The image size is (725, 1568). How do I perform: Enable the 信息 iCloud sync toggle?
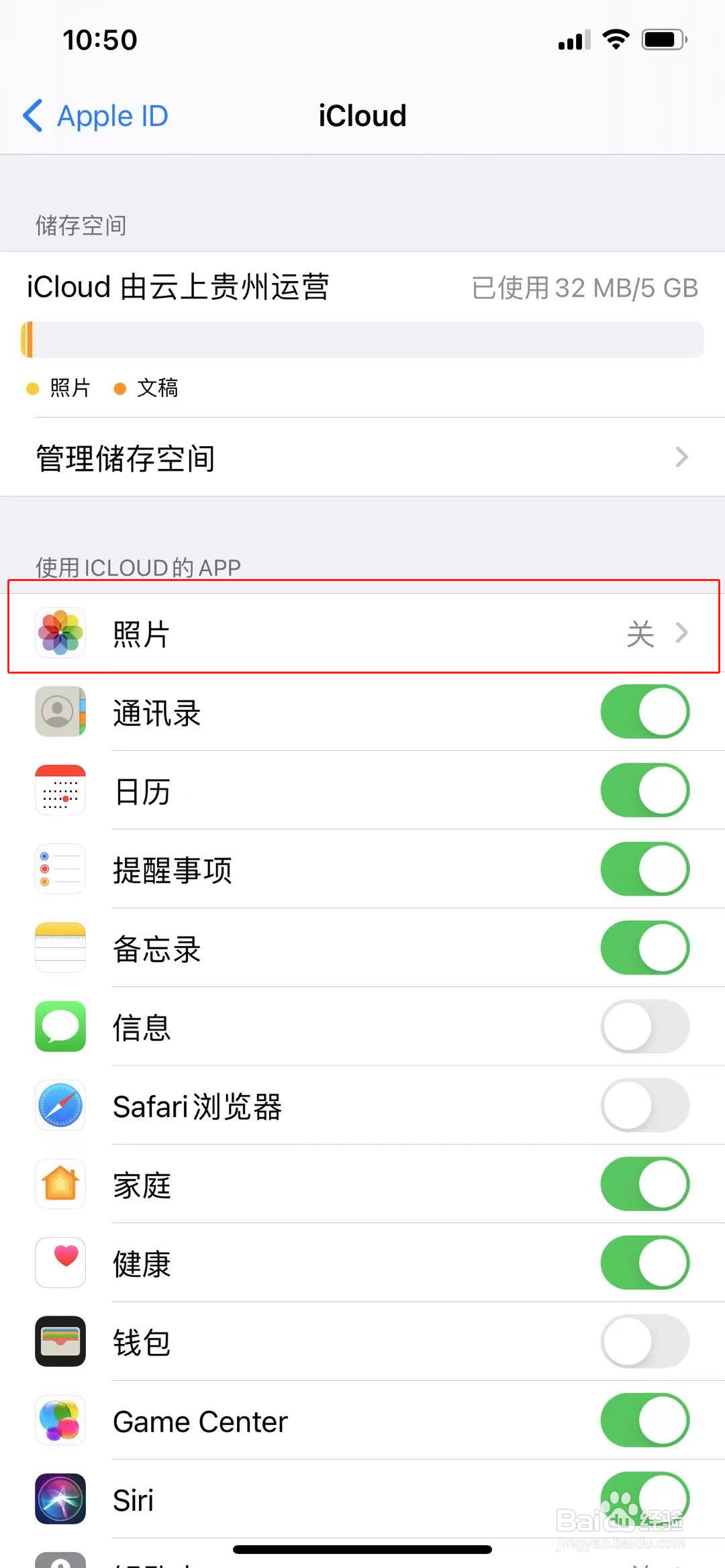pyautogui.click(x=644, y=1027)
